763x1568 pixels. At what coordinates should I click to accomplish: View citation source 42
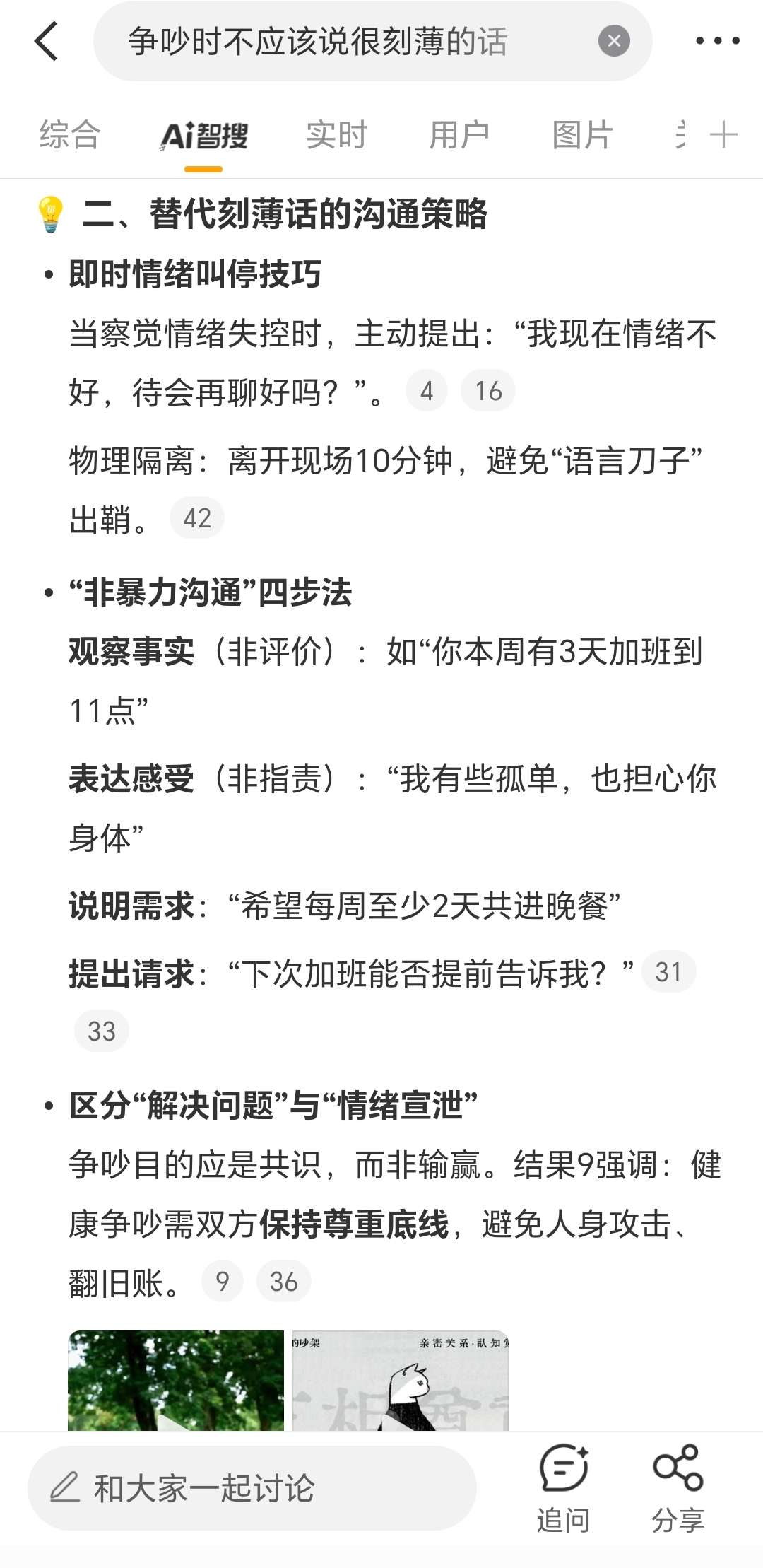coord(196,518)
